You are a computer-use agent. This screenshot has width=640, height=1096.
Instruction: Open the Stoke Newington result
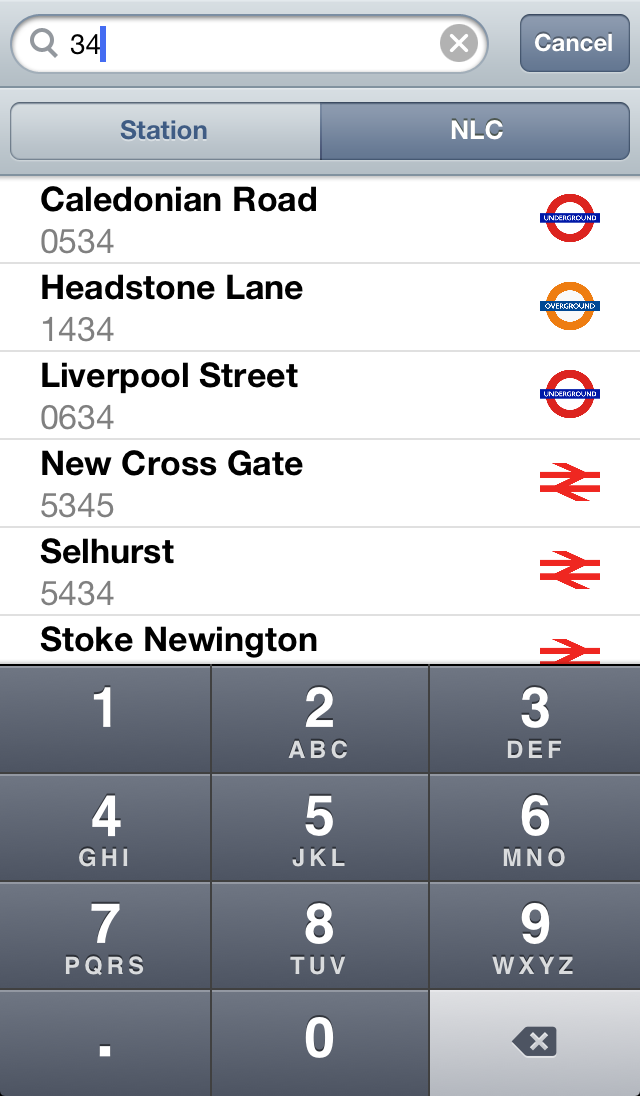coord(320,640)
